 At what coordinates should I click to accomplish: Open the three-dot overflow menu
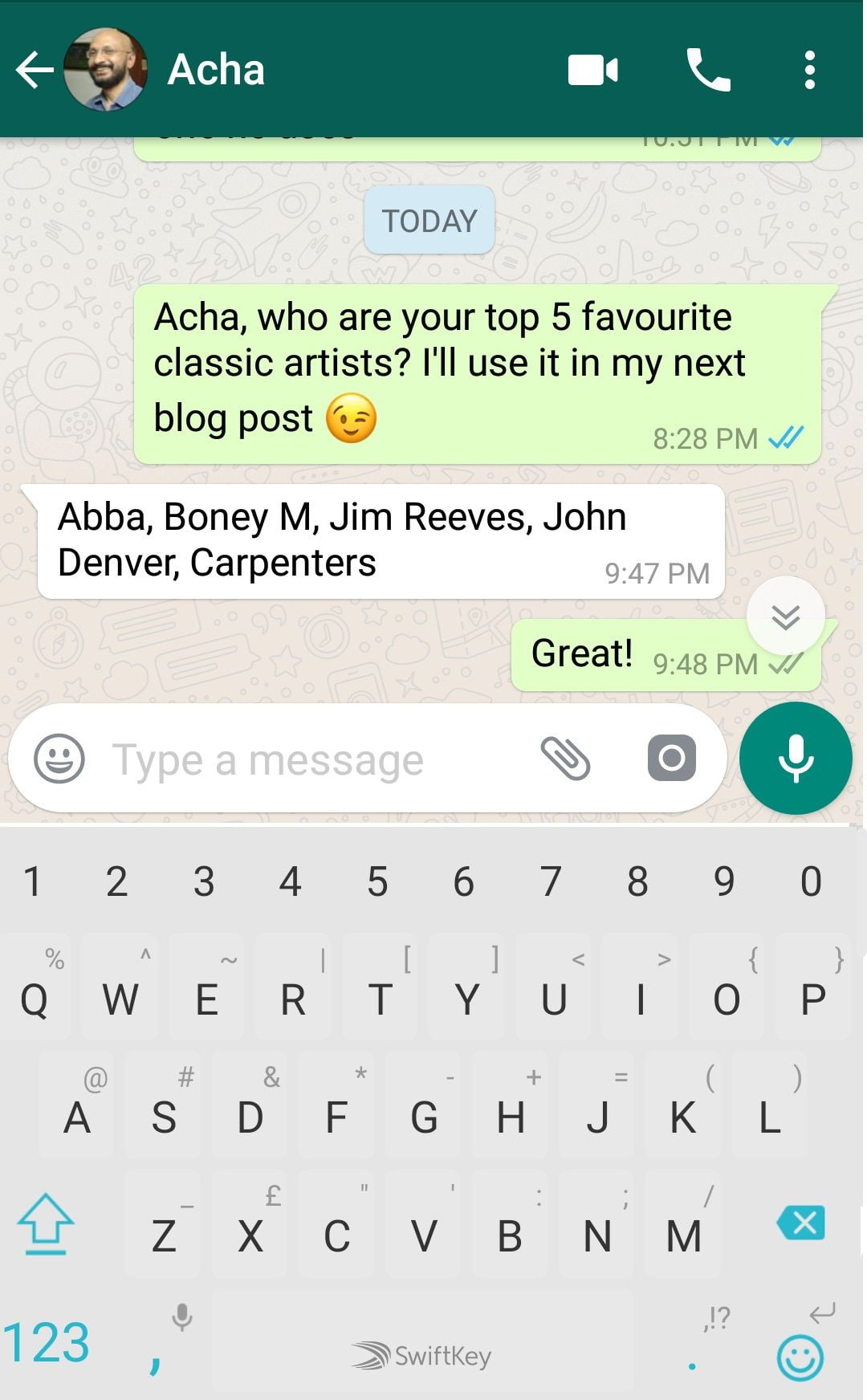(809, 71)
